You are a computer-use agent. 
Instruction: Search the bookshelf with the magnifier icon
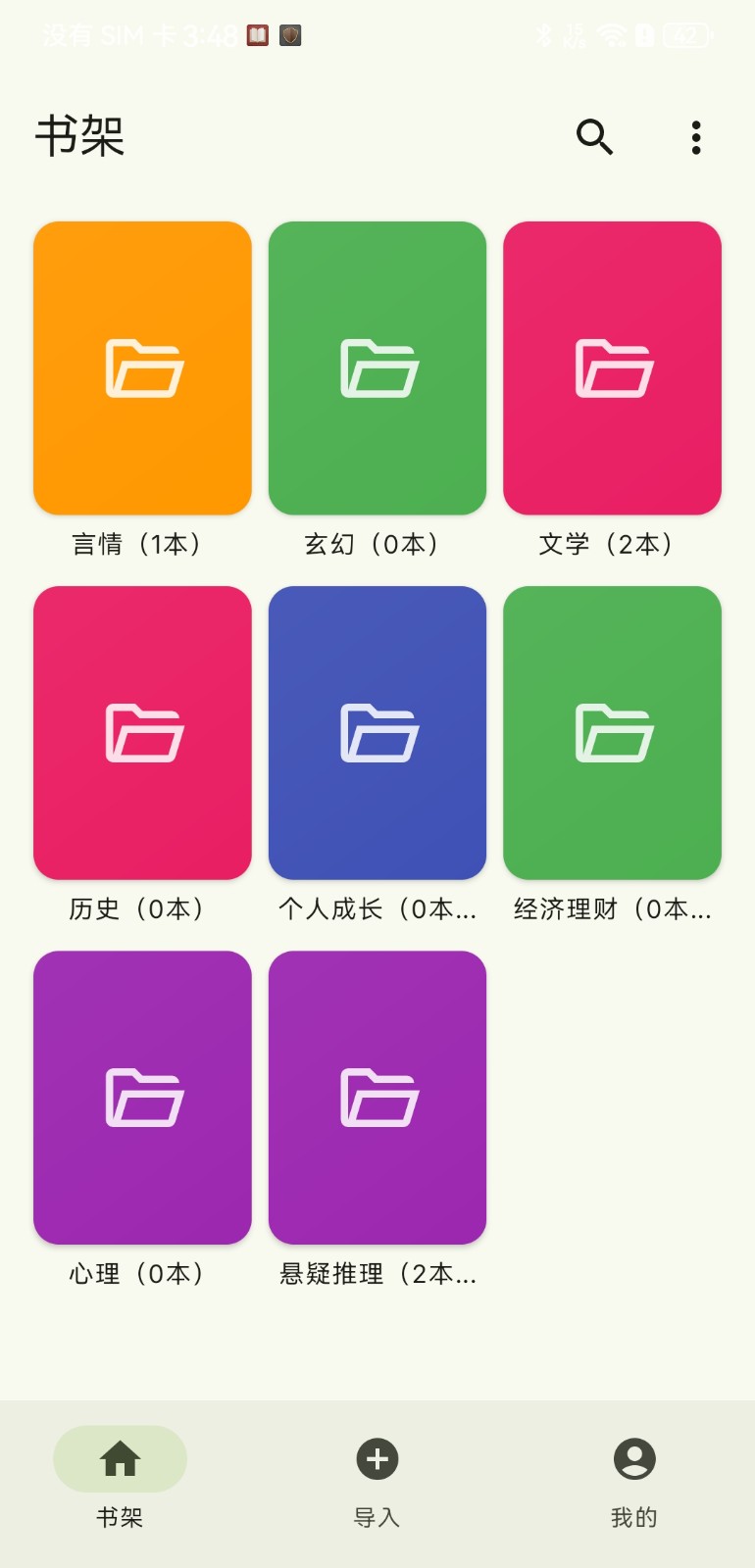tap(594, 137)
